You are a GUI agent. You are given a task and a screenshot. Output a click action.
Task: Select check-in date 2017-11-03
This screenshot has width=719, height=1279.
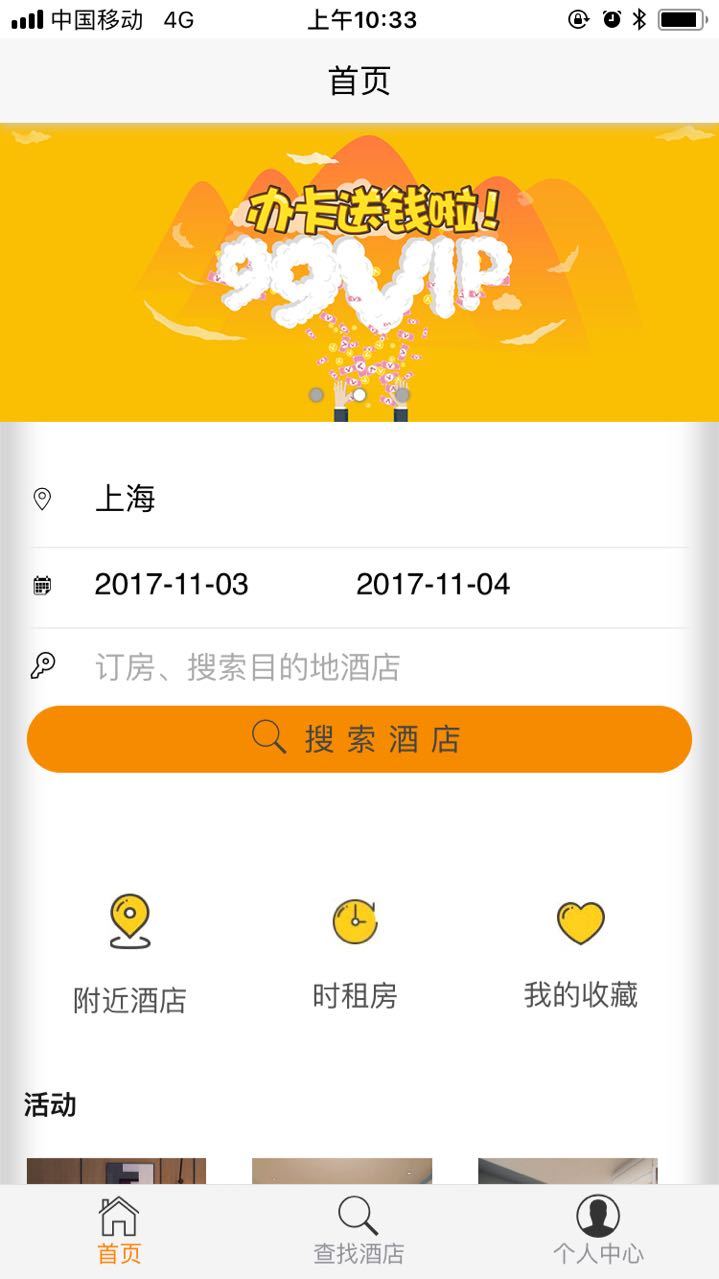pos(171,585)
